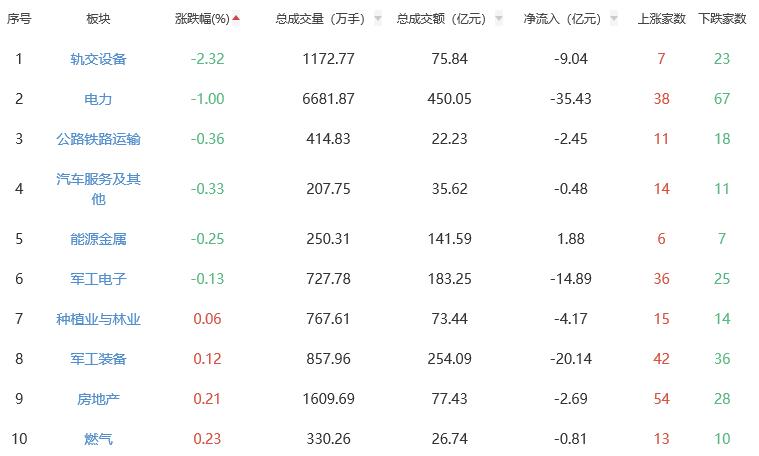Open the 军工装备 sector
The height and width of the screenshot is (456, 759).
[x=98, y=359]
